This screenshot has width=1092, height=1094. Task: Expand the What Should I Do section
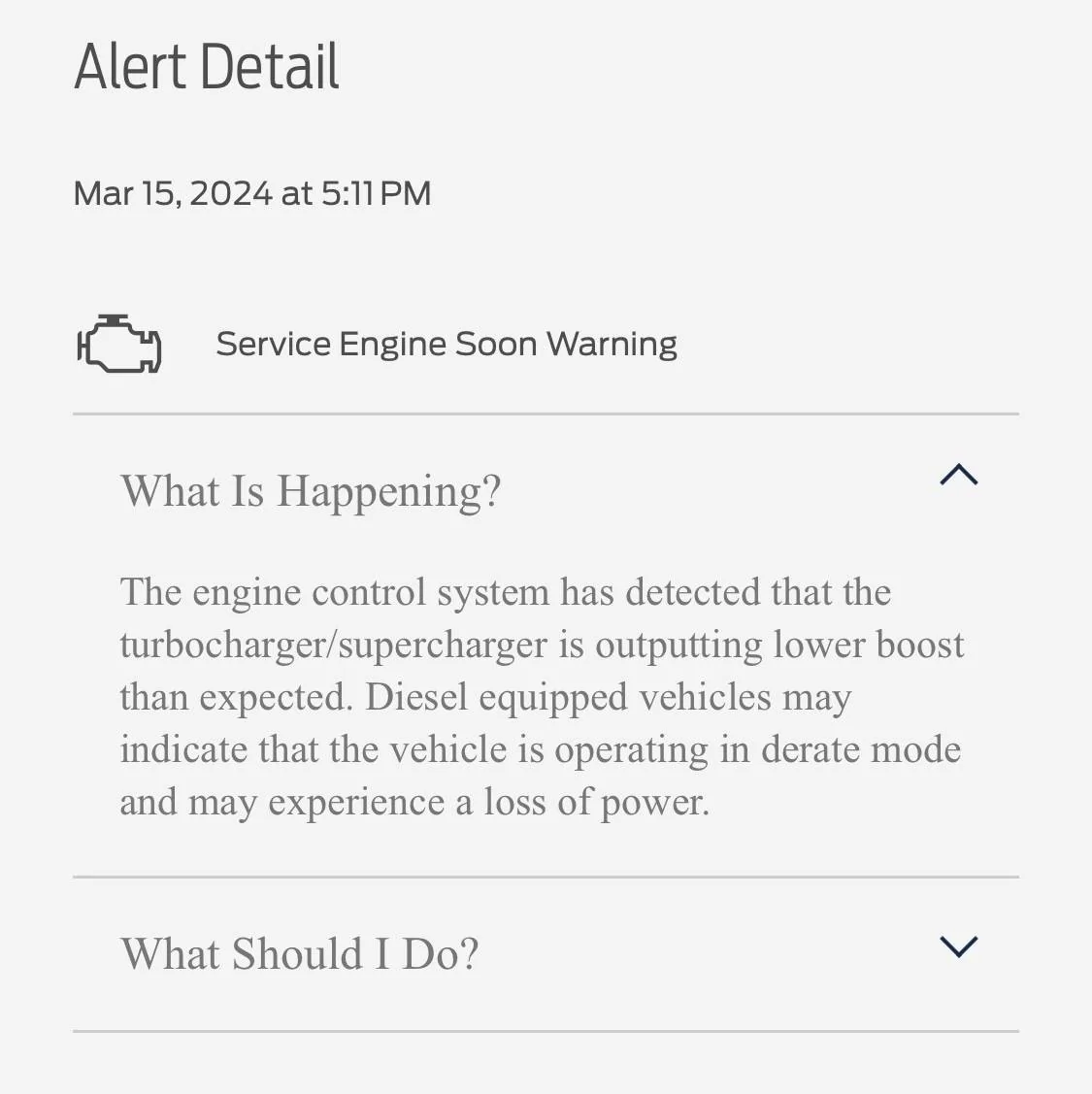pos(958,946)
